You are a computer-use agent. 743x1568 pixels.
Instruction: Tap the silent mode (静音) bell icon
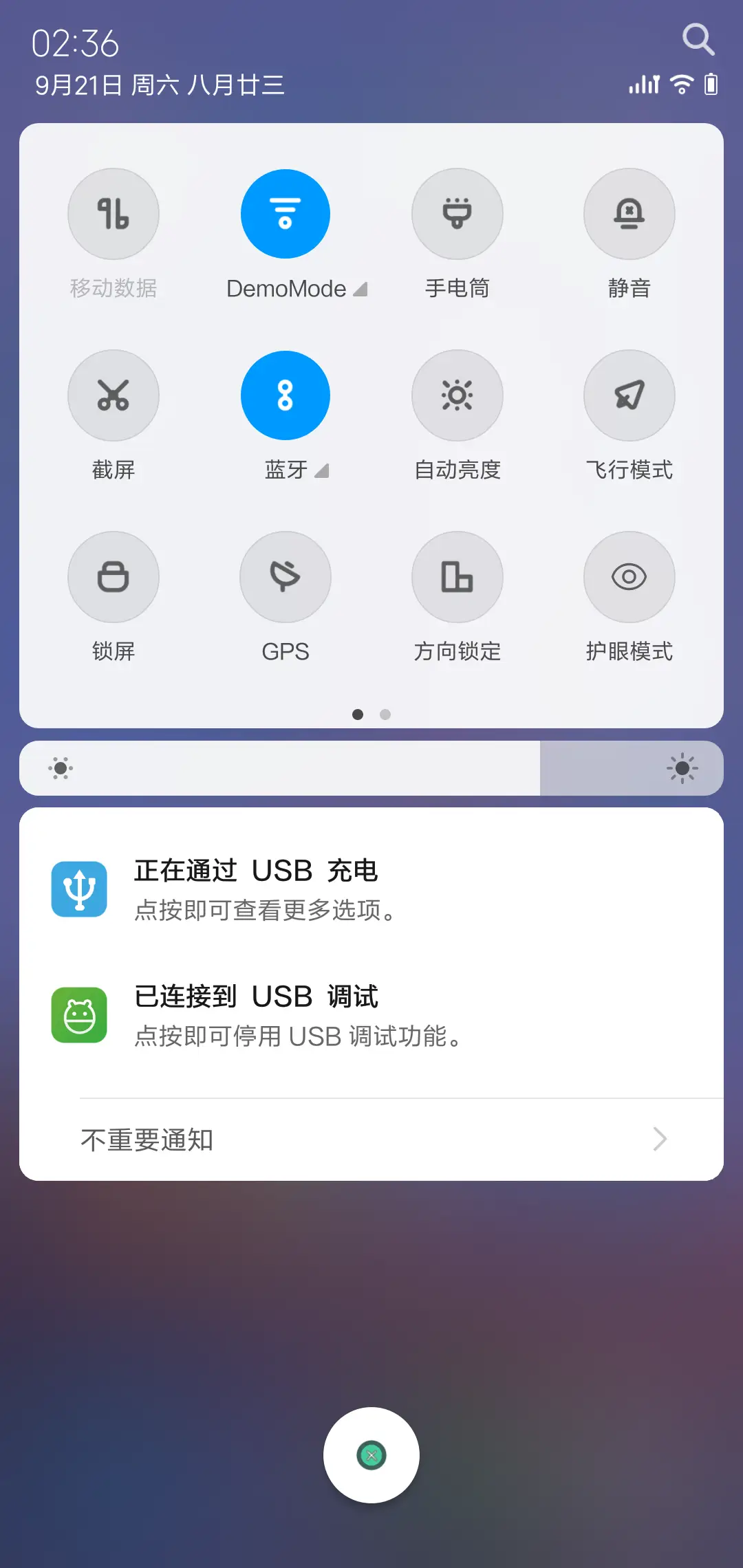pyautogui.click(x=629, y=214)
